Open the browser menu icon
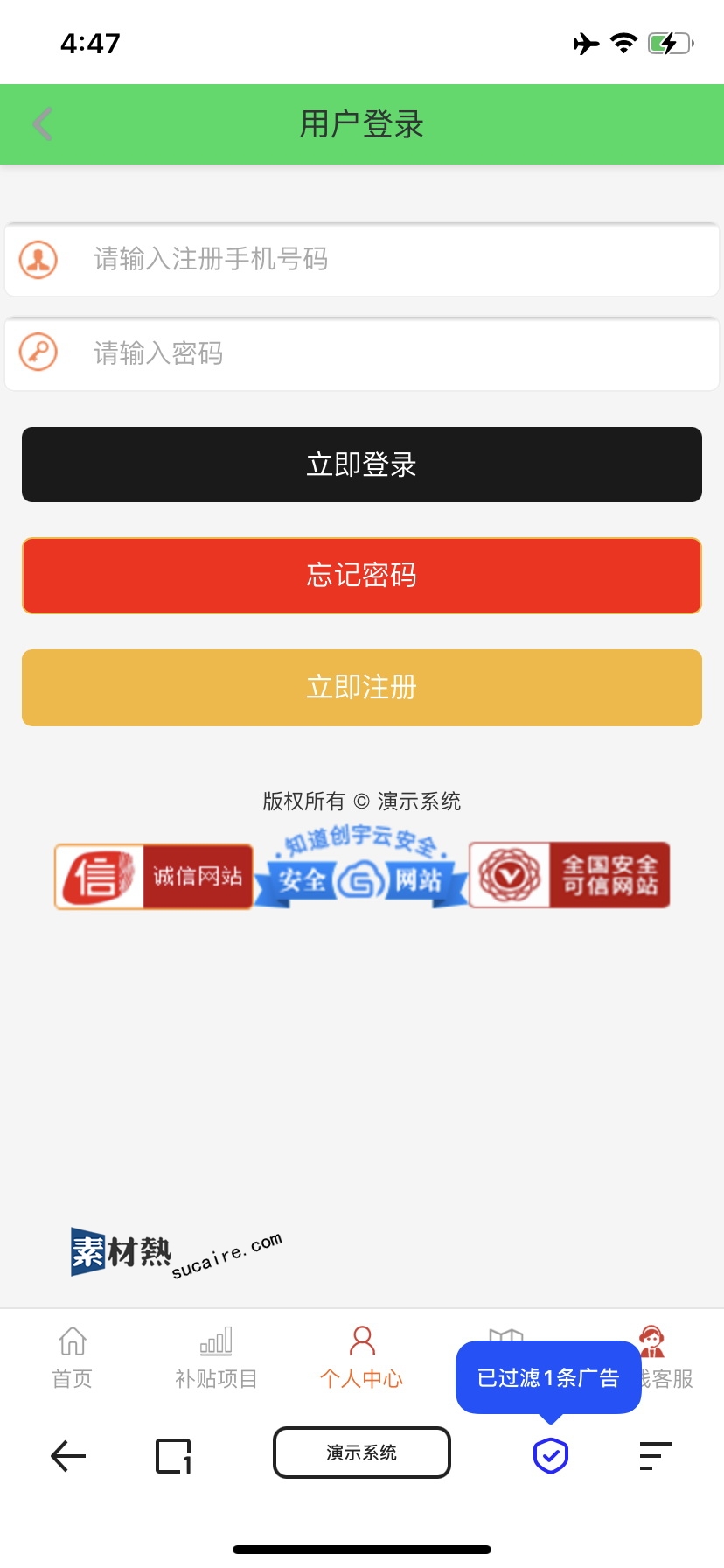This screenshot has height=1568, width=724. pos(655,1456)
